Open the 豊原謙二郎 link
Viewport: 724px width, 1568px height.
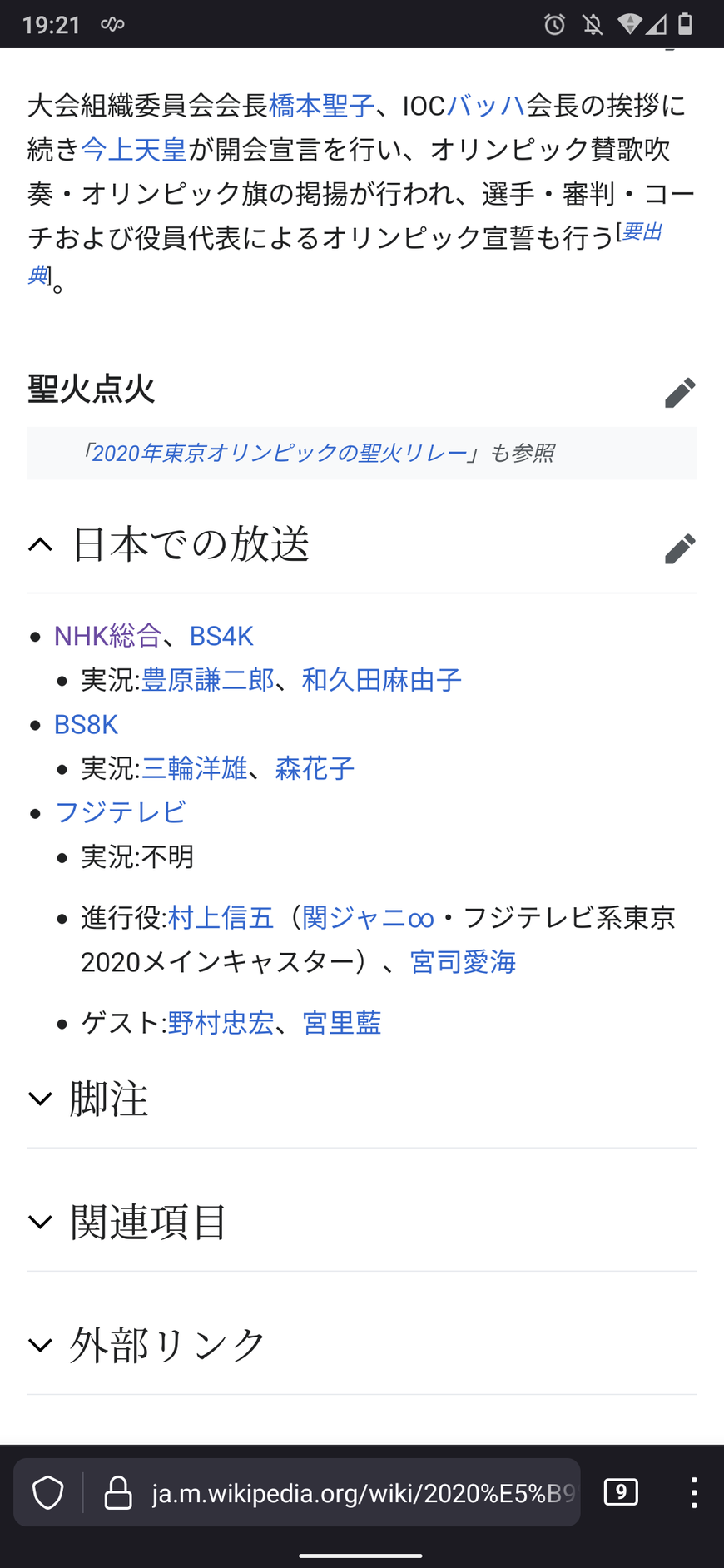coord(207,680)
